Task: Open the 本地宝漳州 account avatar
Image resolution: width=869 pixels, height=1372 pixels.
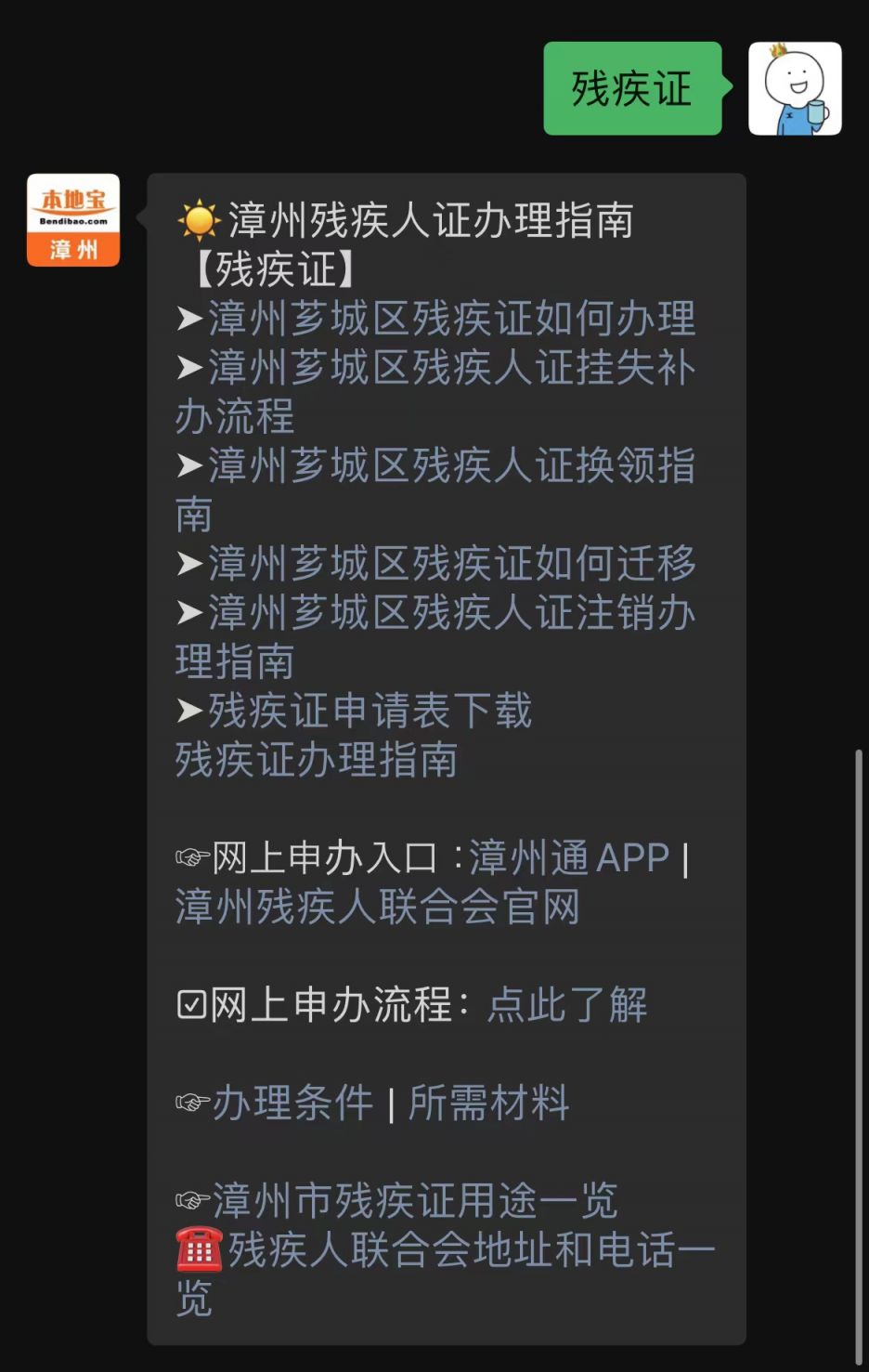Action: [73, 220]
